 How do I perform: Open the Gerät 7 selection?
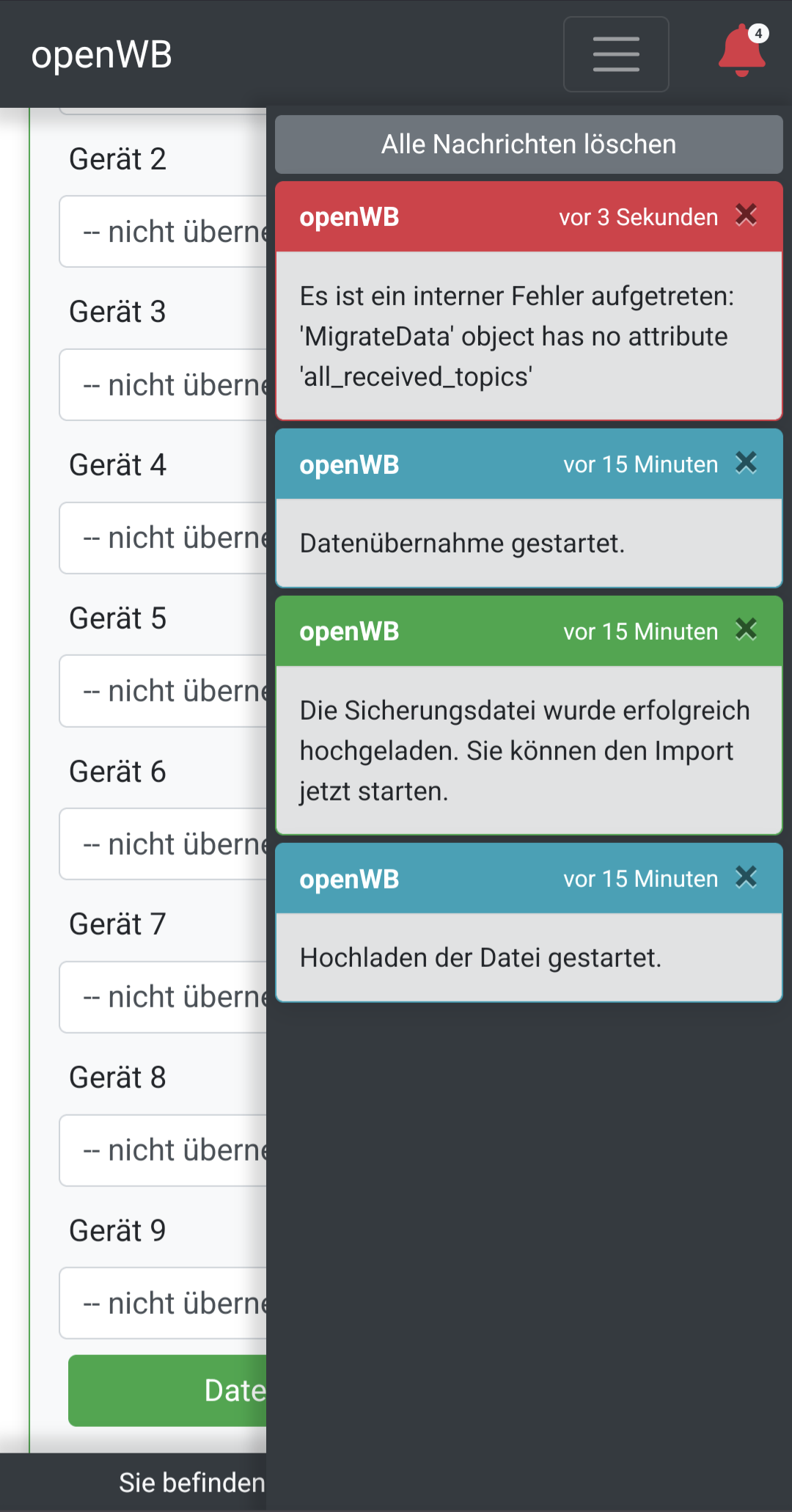pos(164,997)
